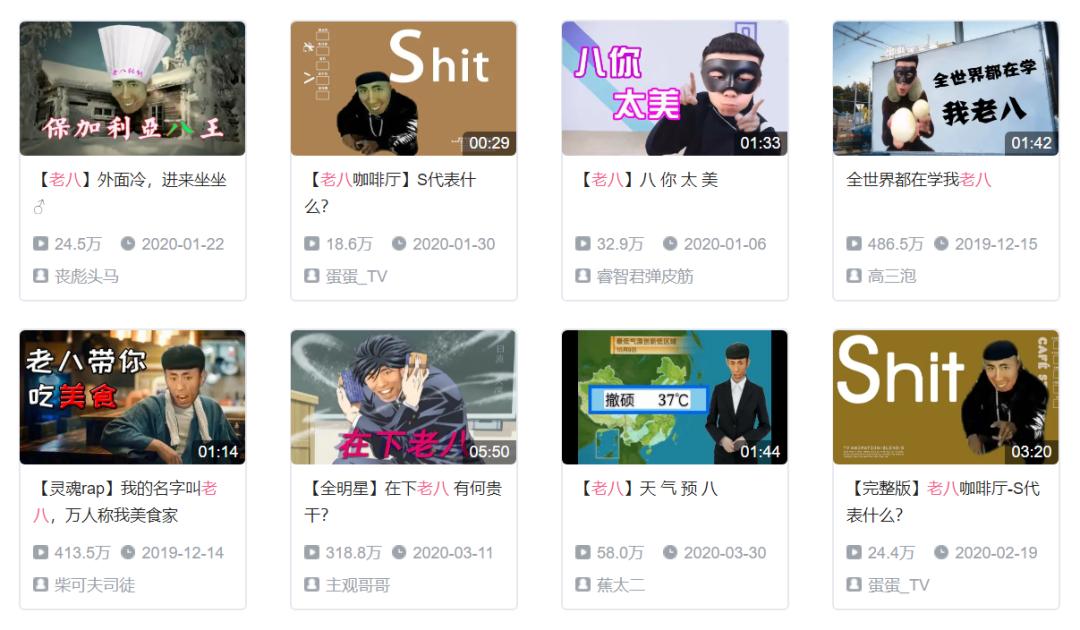Visit uploader 丧彪头马's profile
The image size is (1080, 630).
[86, 276]
